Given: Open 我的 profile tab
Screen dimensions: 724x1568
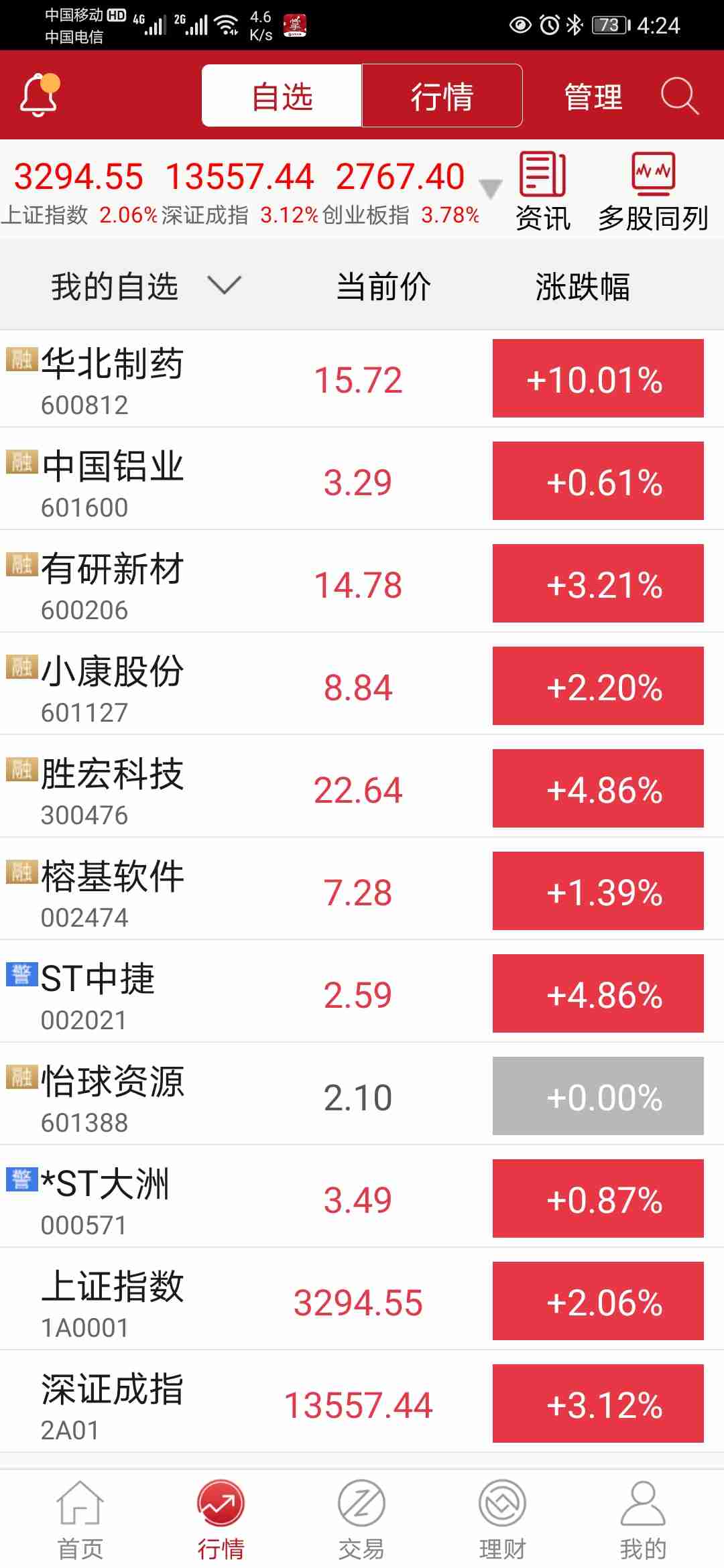Looking at the screenshot, I should [x=643, y=1521].
